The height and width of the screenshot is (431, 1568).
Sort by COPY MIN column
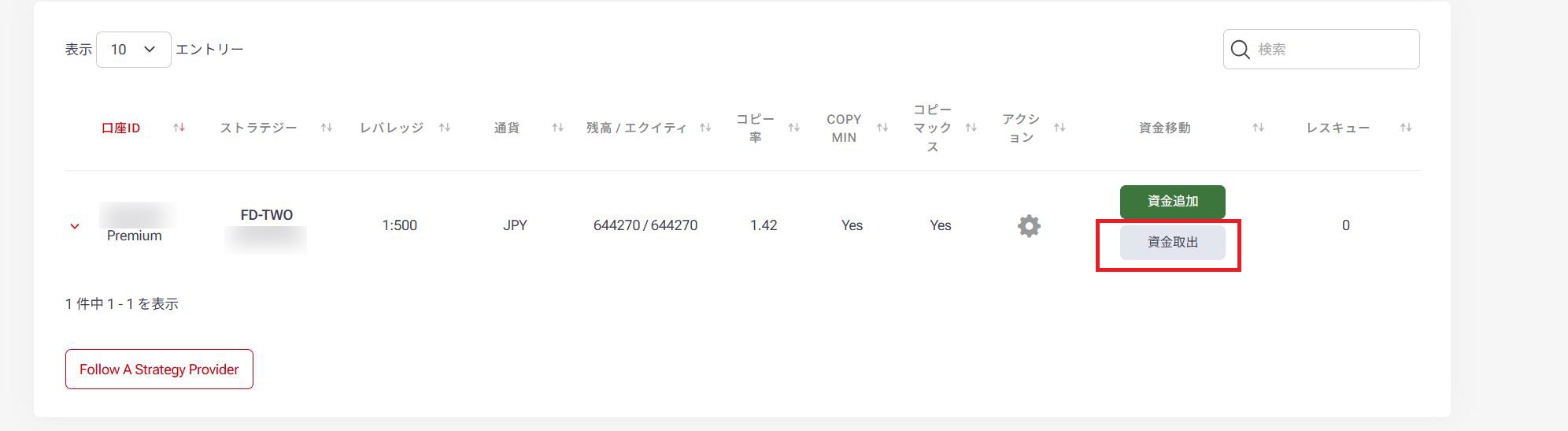[x=843, y=128]
